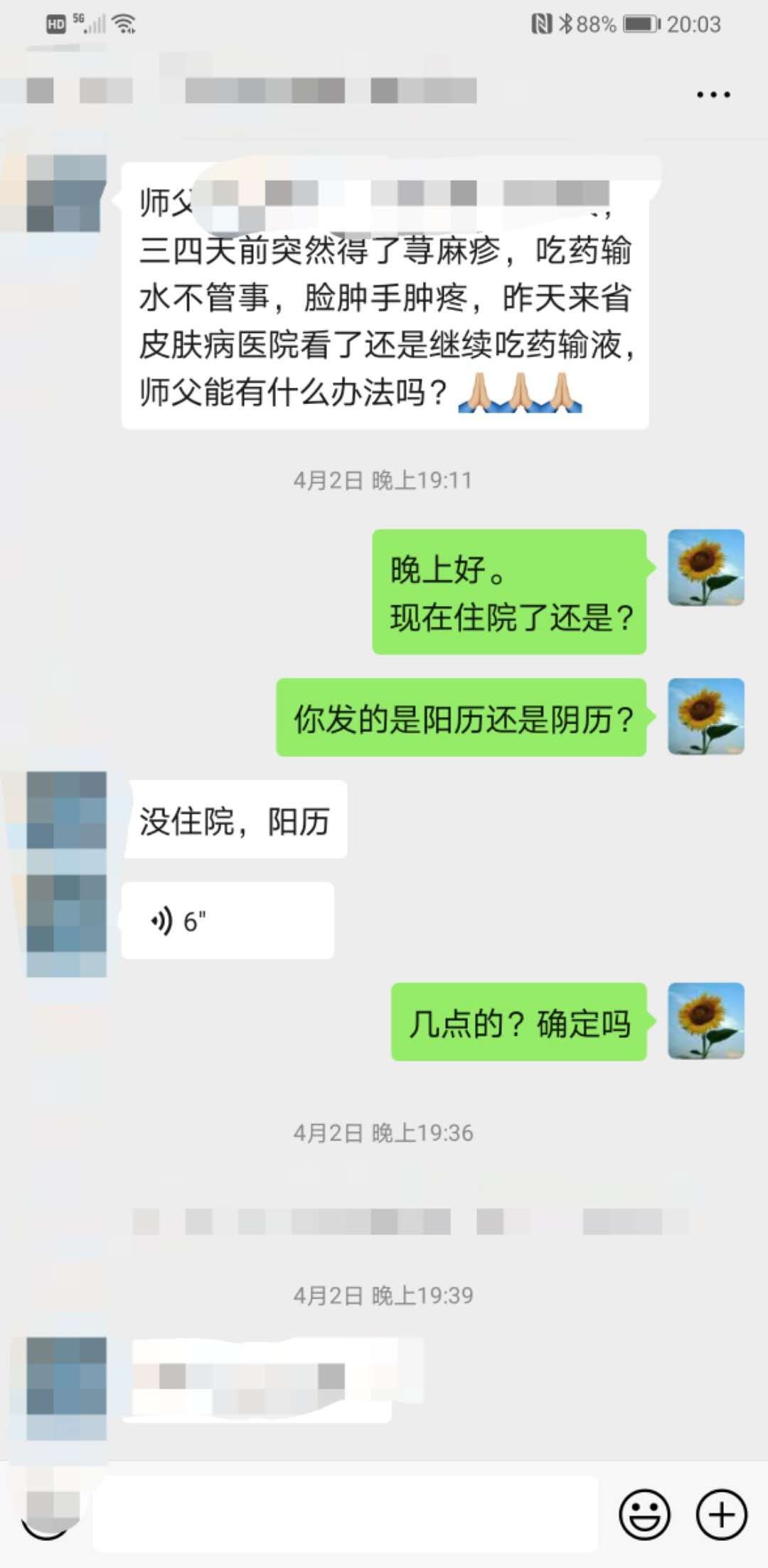Image resolution: width=768 pixels, height=1568 pixels.
Task: Open the plus attachment menu
Action: point(721,1515)
